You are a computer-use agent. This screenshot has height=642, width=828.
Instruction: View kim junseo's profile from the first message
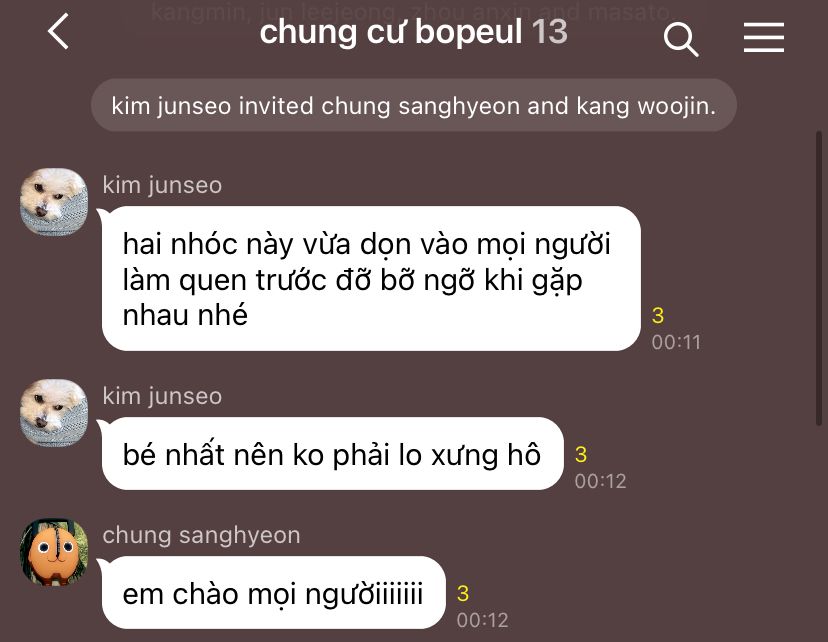[x=54, y=202]
